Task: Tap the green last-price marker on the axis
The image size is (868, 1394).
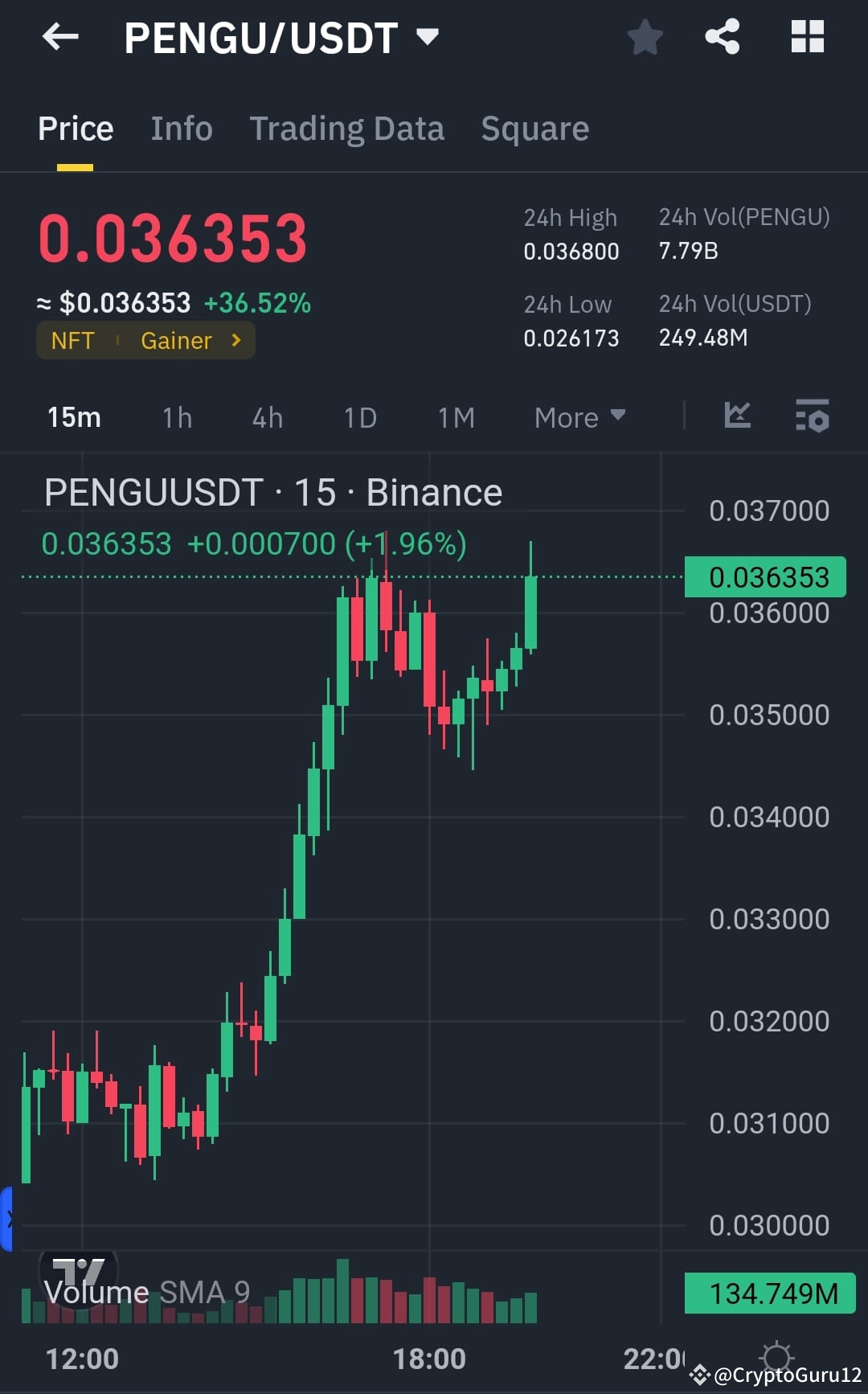Action: [764, 576]
